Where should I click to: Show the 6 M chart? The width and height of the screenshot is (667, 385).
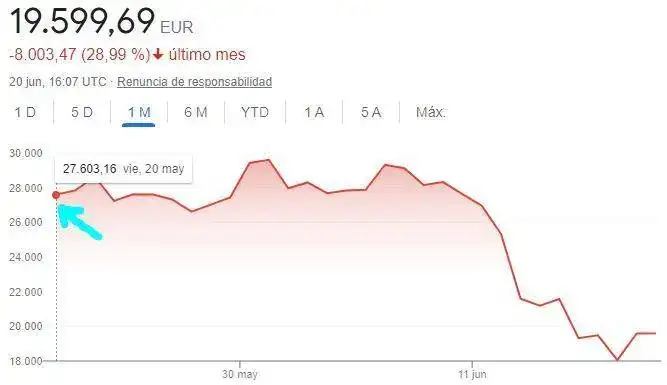pos(196,112)
